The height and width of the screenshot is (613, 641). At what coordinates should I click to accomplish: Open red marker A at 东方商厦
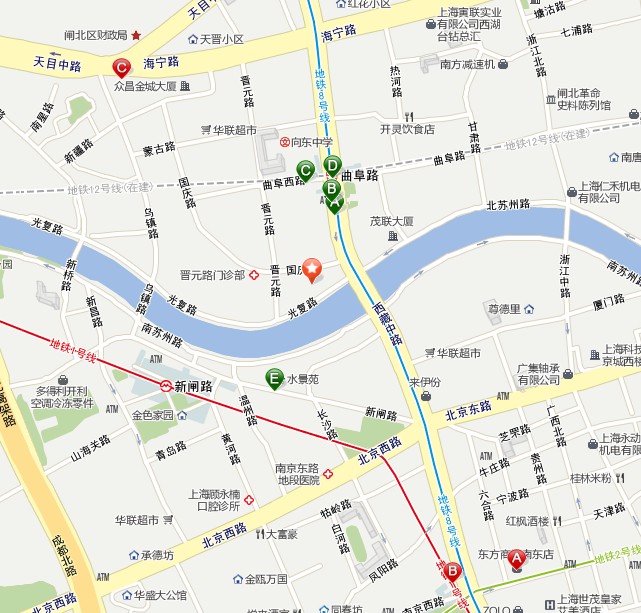[x=516, y=559]
